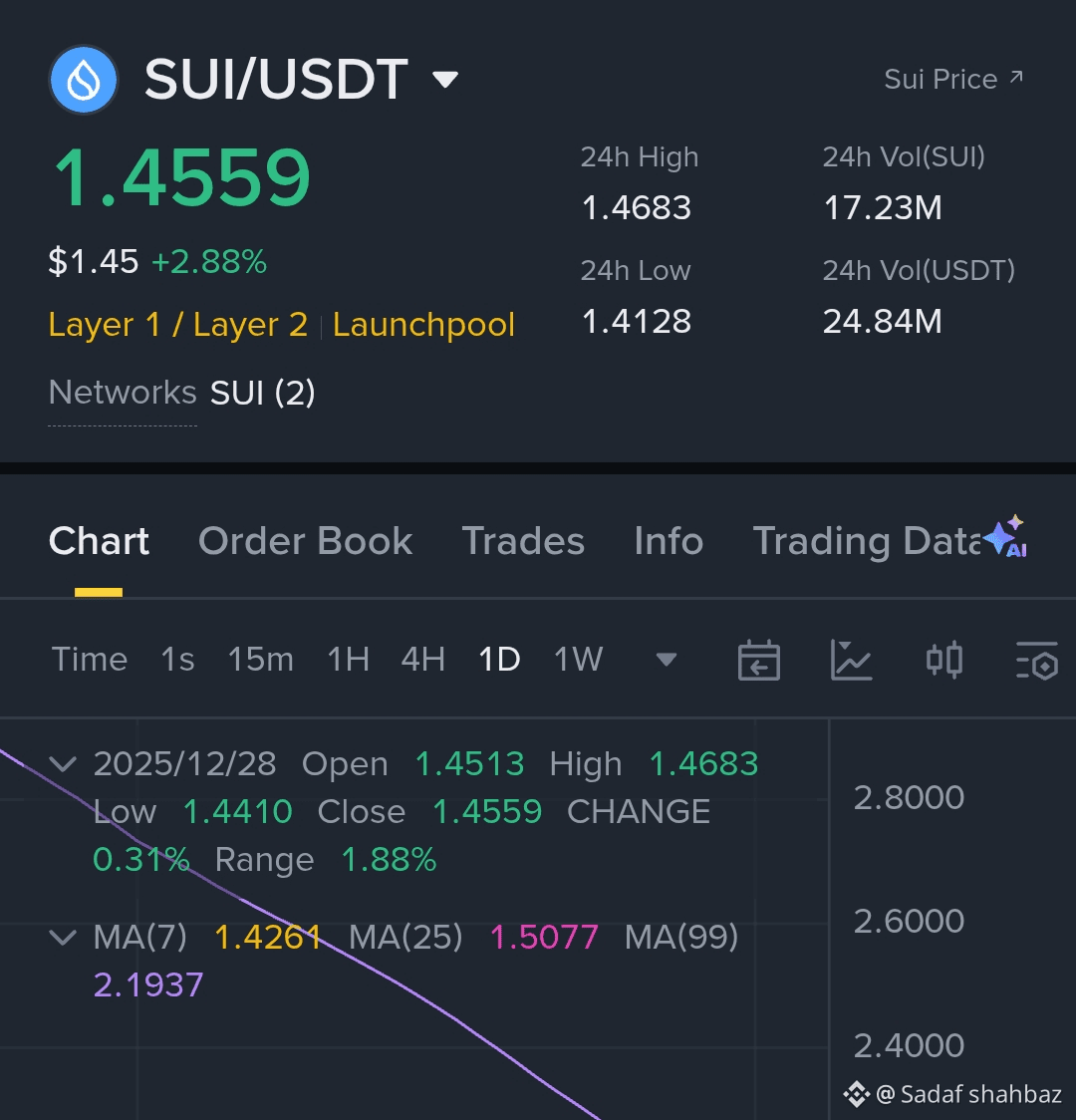Select the 1H chart interval
Image resolution: width=1076 pixels, height=1120 pixels.
[349, 660]
